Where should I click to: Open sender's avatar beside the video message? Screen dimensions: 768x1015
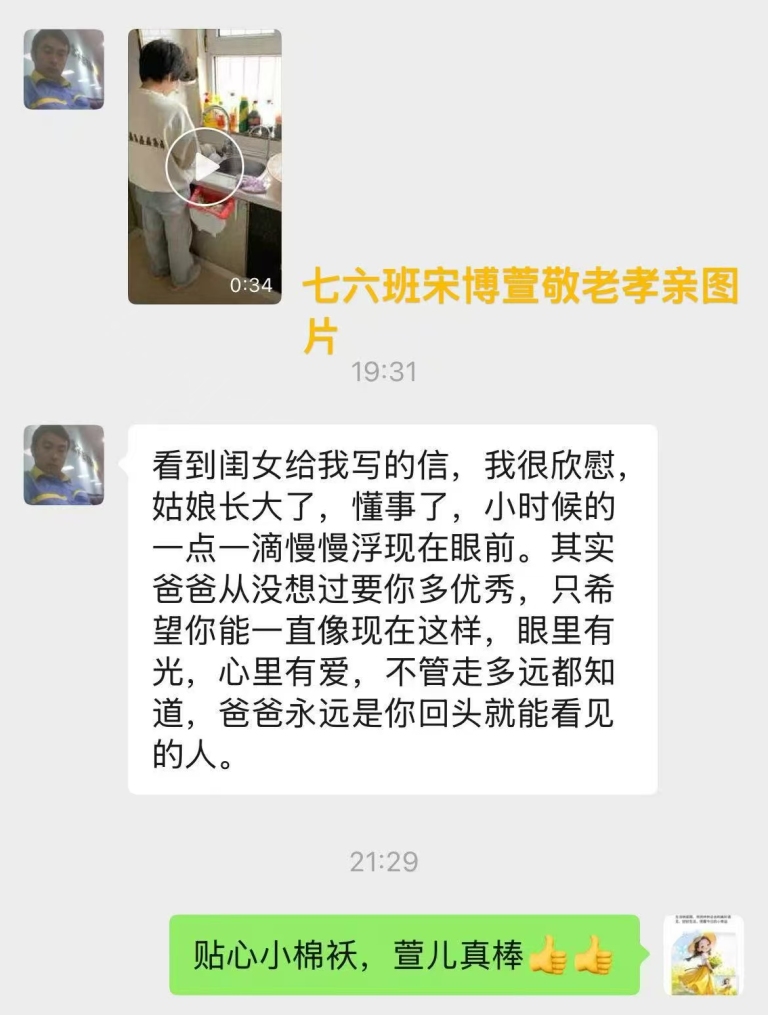[64, 69]
